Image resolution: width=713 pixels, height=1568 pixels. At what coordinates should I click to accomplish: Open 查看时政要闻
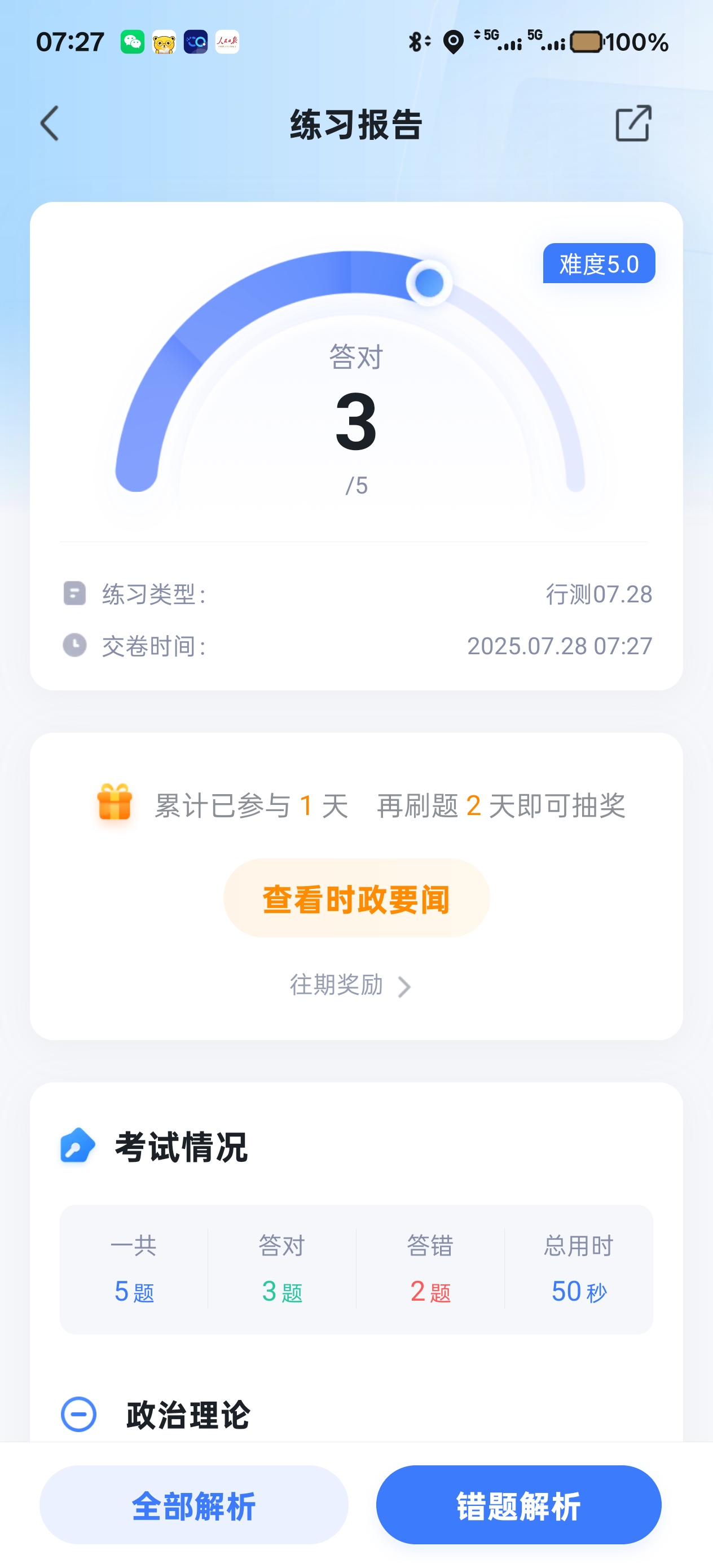(x=356, y=898)
